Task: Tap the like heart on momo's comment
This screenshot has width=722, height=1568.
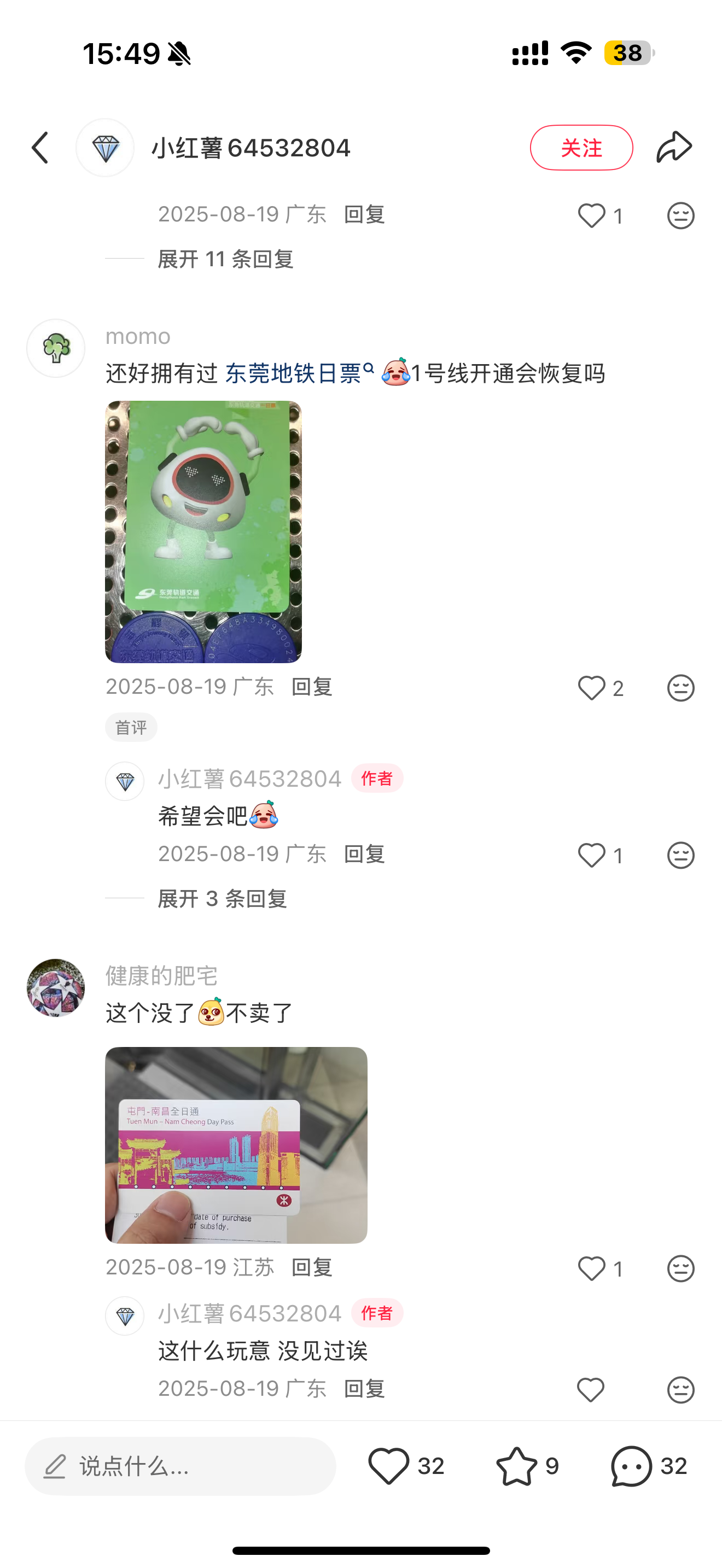Action: [591, 688]
